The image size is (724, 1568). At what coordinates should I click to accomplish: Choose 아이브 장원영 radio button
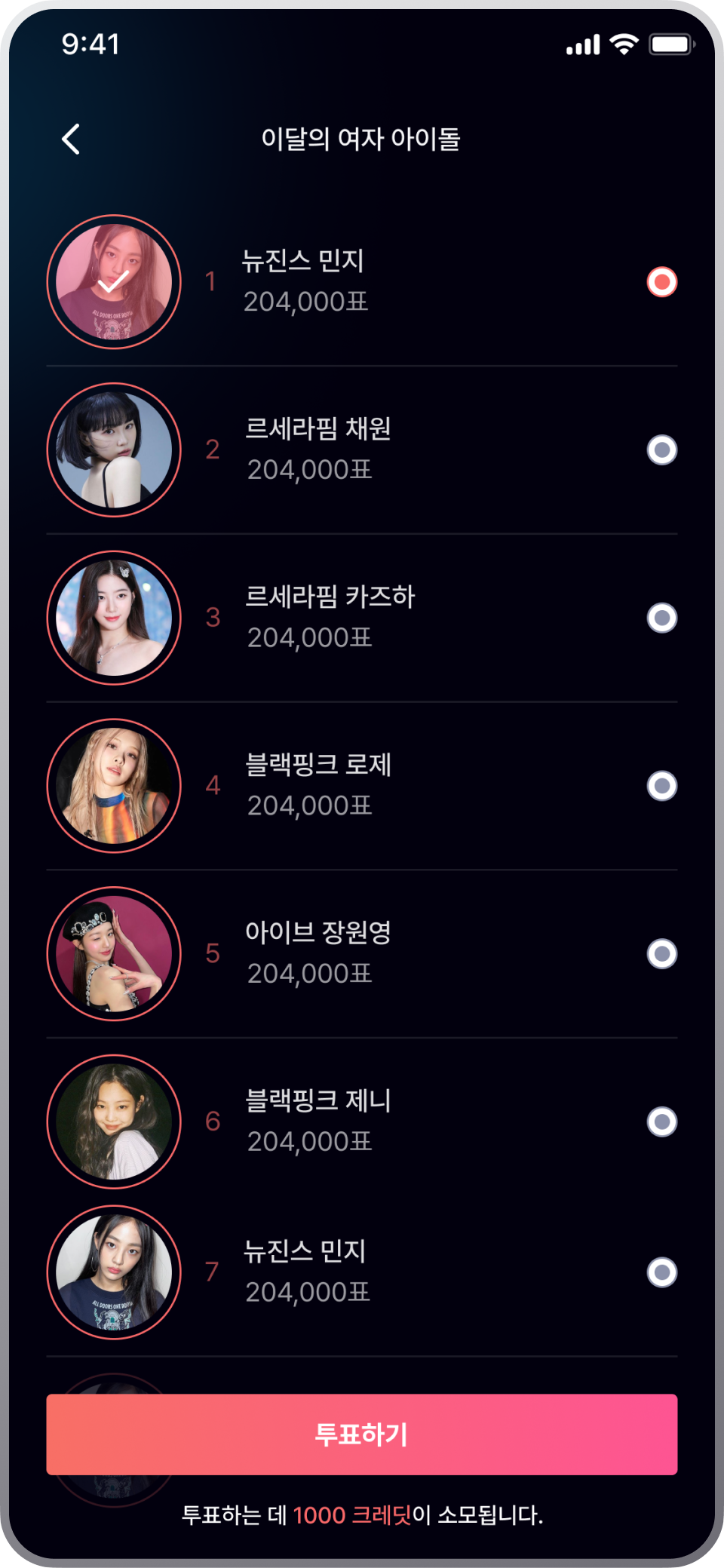(661, 954)
